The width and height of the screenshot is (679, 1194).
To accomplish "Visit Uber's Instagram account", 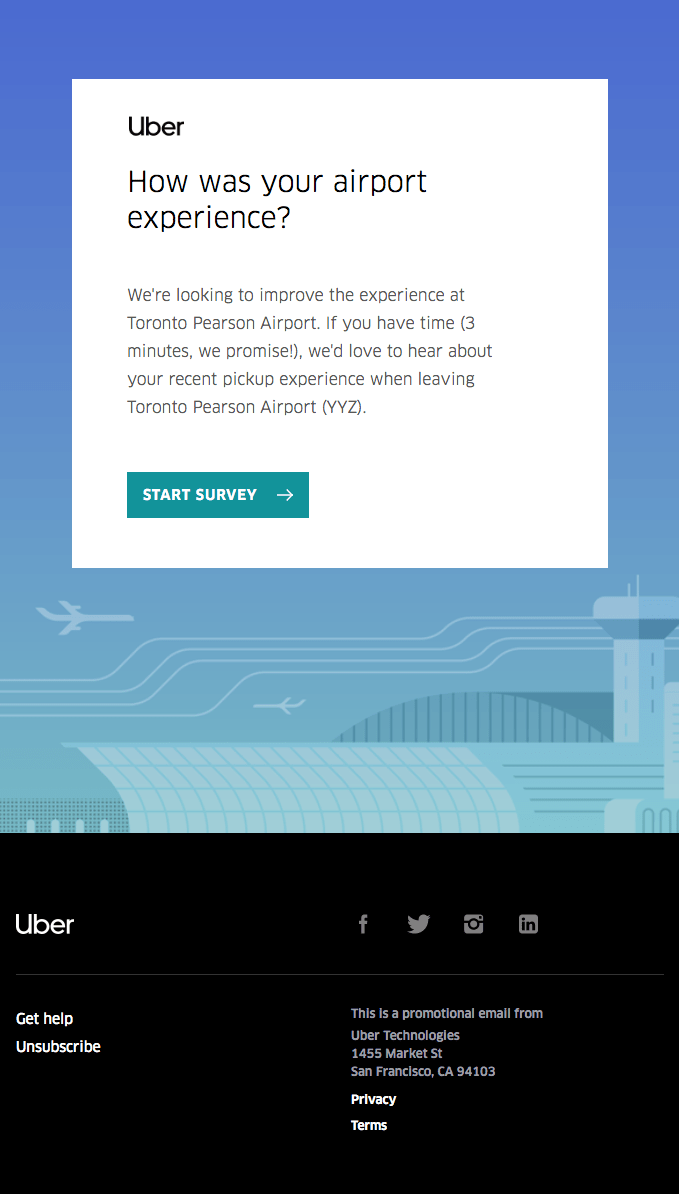I will [x=473, y=924].
